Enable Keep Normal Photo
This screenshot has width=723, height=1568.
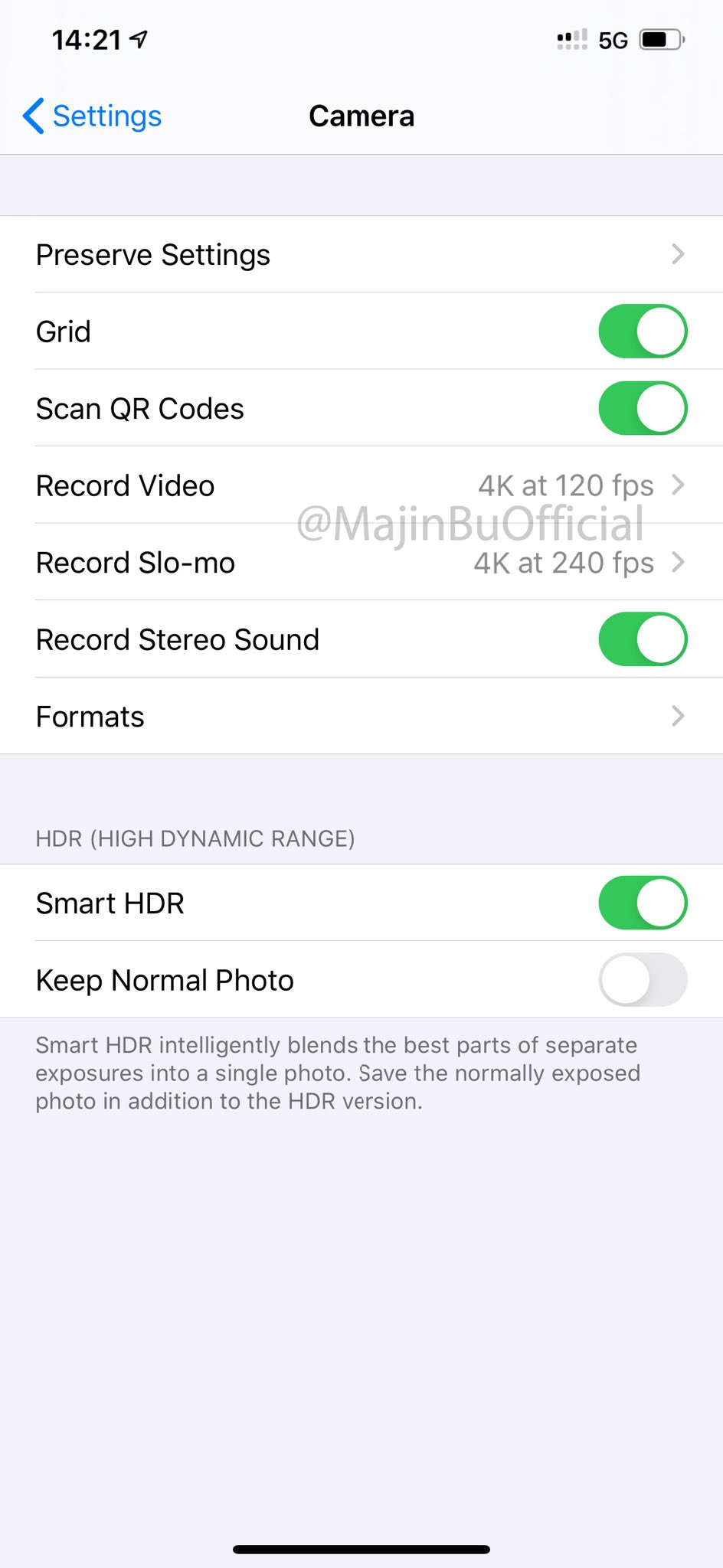pos(642,980)
